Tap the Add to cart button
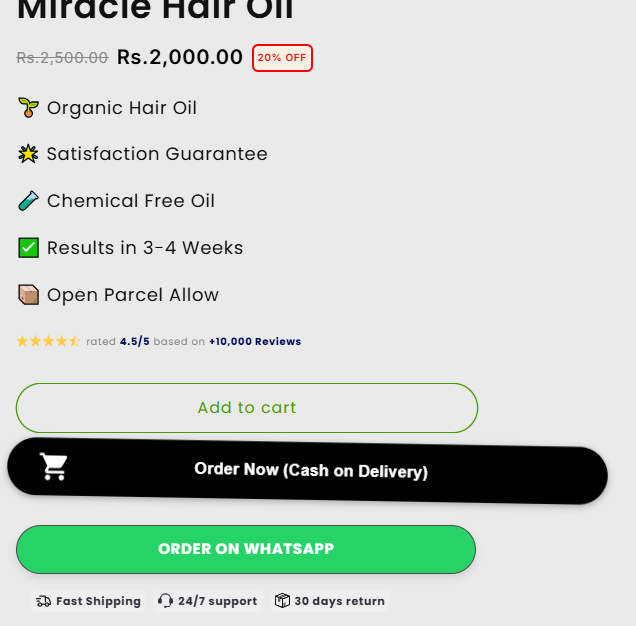The width and height of the screenshot is (636, 626). (x=247, y=408)
